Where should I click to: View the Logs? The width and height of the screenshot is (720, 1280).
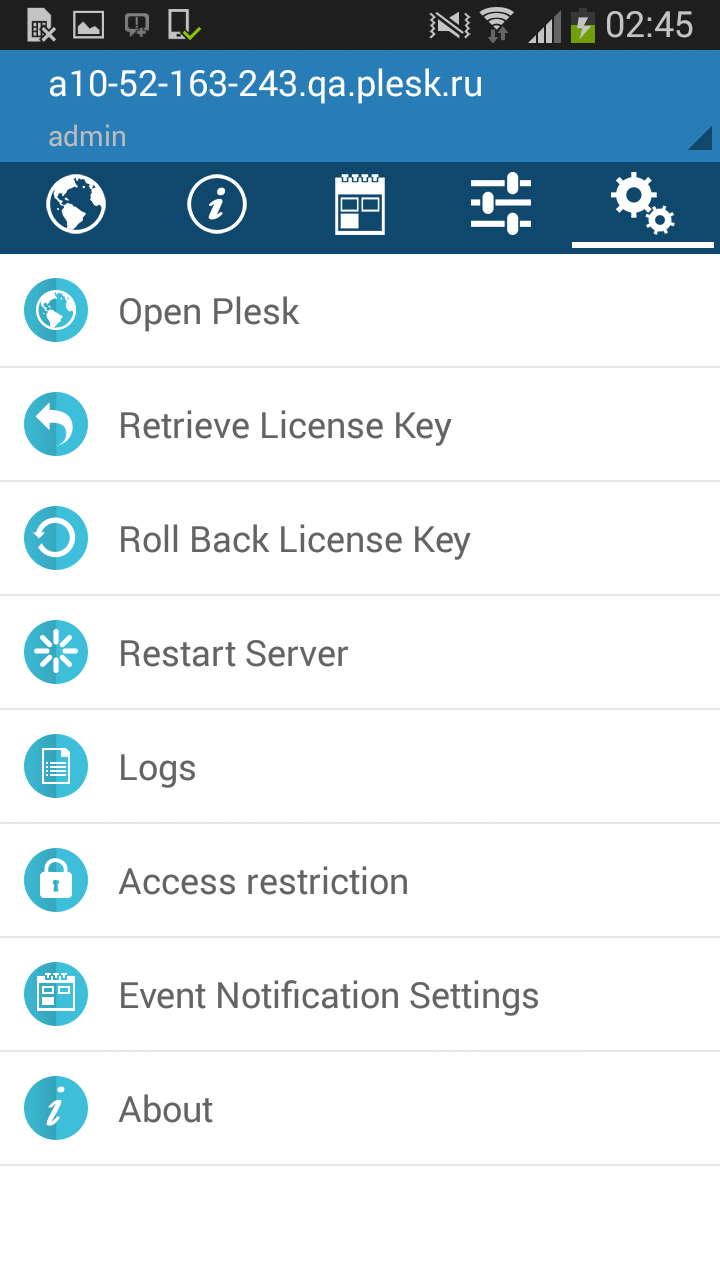tap(360, 767)
